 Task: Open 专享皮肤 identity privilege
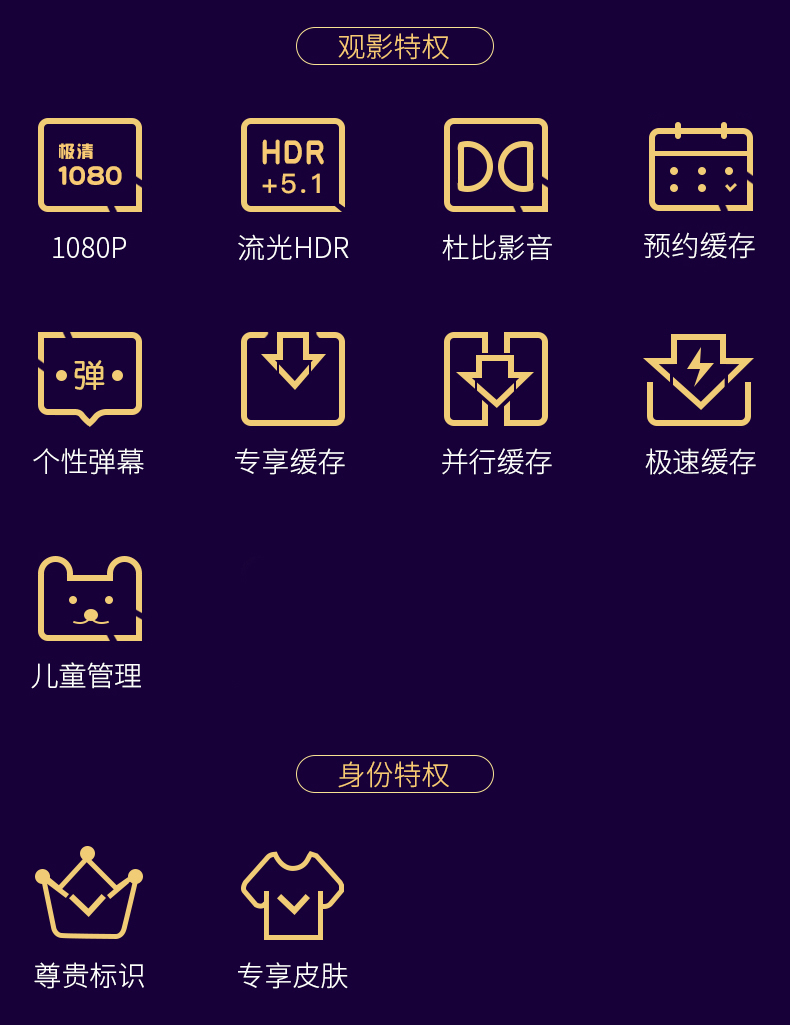[293, 896]
